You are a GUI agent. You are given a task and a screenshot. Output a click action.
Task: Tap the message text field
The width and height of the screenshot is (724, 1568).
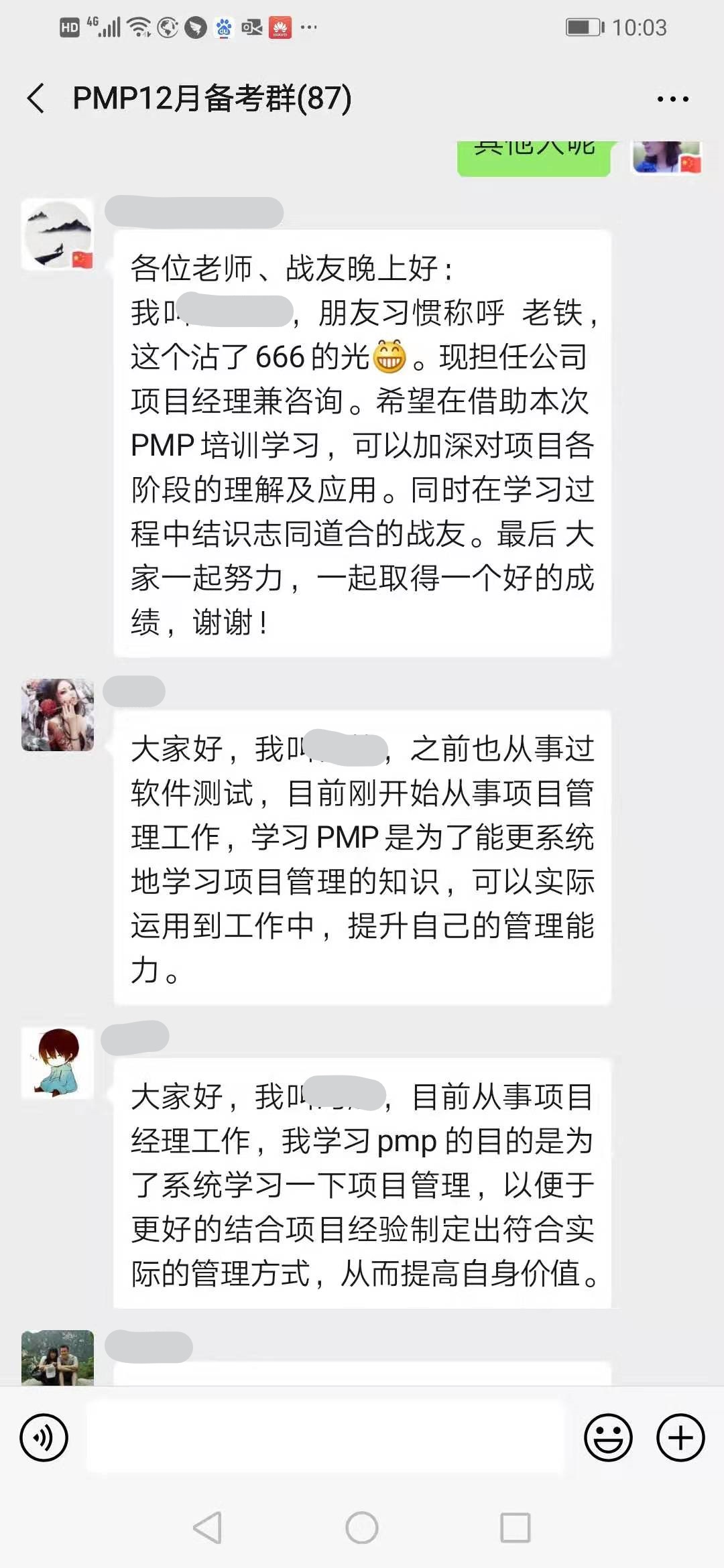[x=325, y=1437]
